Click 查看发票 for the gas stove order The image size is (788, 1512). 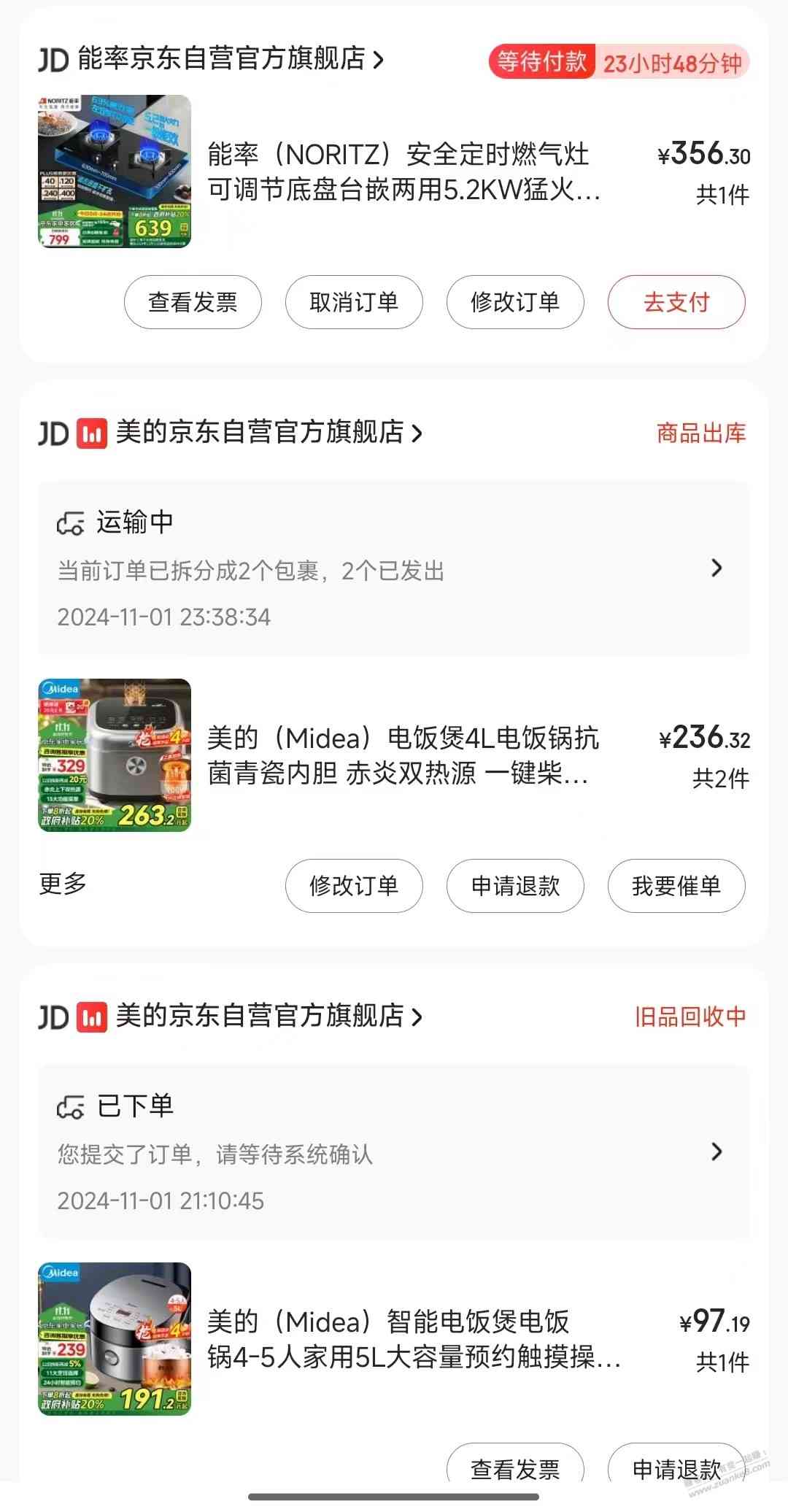point(192,302)
